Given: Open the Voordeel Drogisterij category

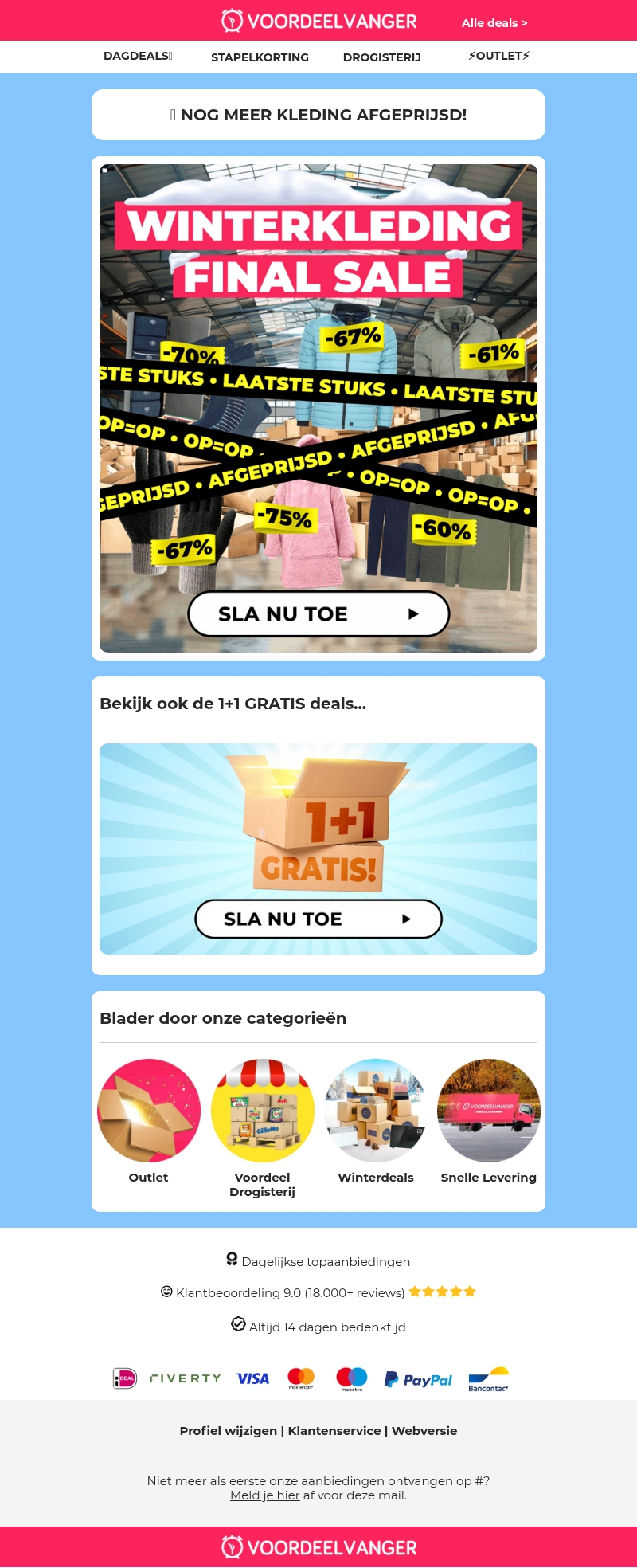Looking at the screenshot, I should point(262,1111).
